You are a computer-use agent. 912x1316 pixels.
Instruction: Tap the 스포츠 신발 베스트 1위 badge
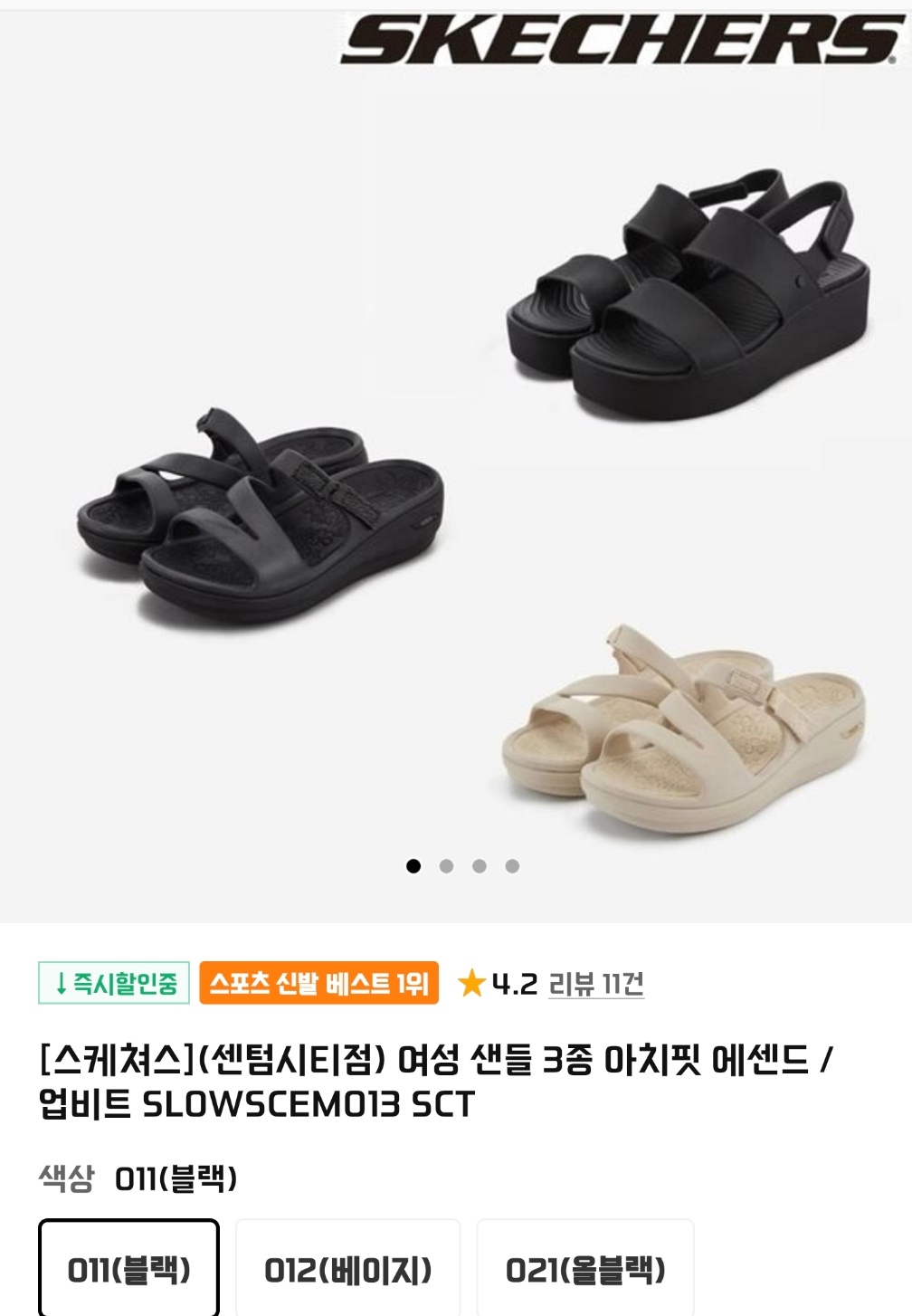click(x=318, y=983)
